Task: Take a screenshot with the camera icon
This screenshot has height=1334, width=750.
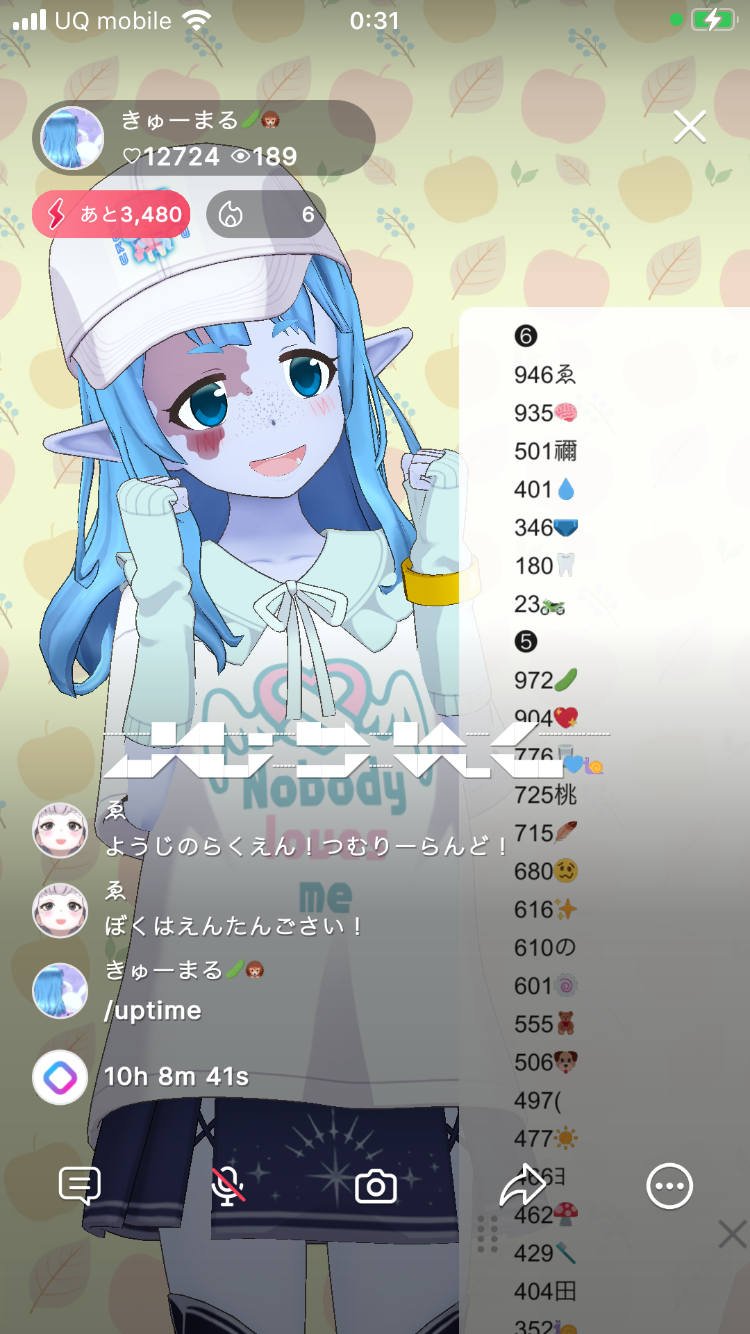Action: tap(376, 1187)
